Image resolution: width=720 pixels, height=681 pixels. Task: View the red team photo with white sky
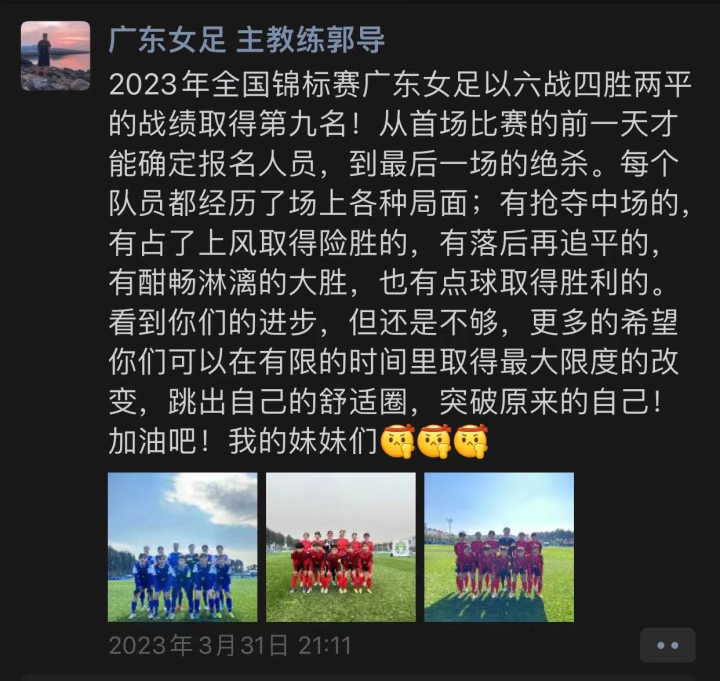tap(340, 547)
